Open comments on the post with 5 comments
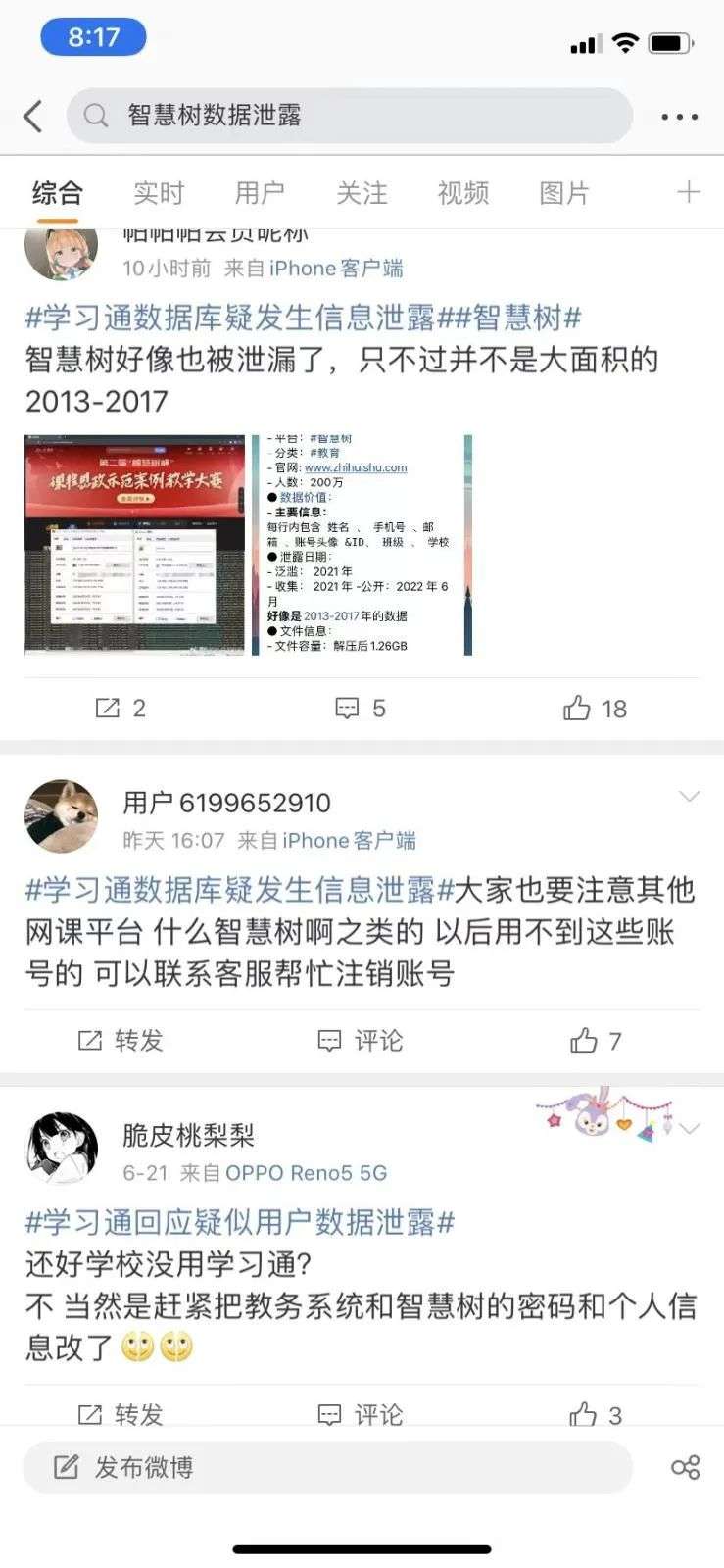 [361, 709]
